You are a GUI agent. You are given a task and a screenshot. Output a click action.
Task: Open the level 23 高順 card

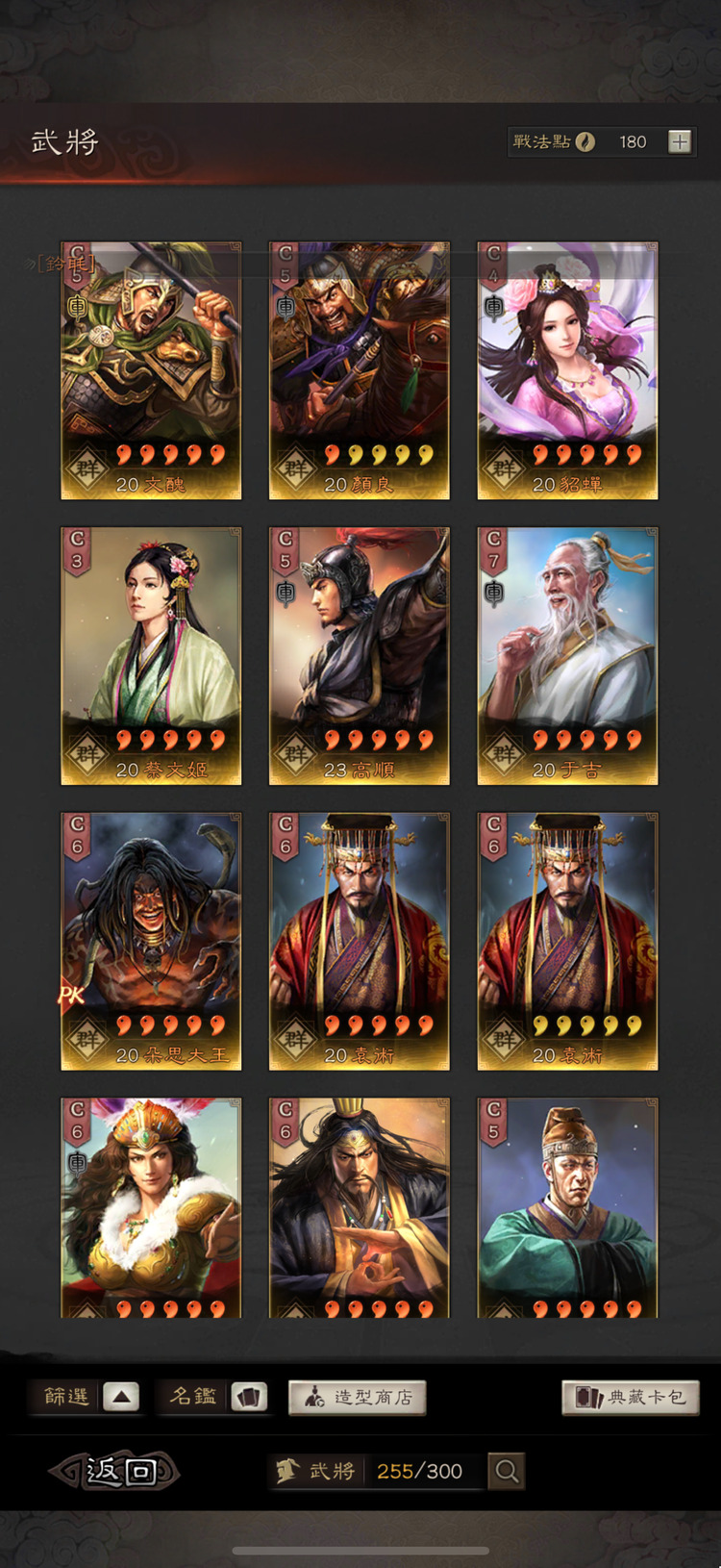click(359, 655)
